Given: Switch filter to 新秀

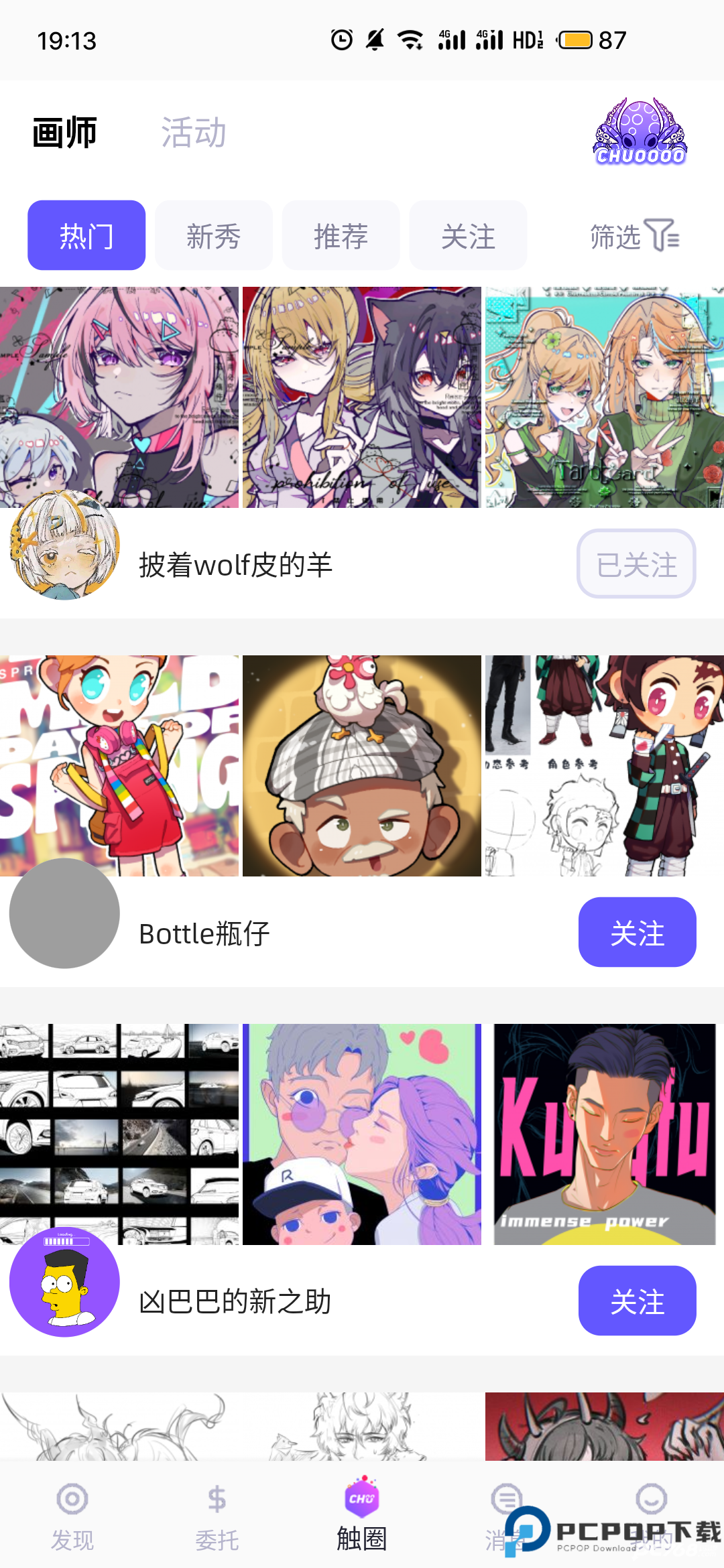Looking at the screenshot, I should 213,235.
